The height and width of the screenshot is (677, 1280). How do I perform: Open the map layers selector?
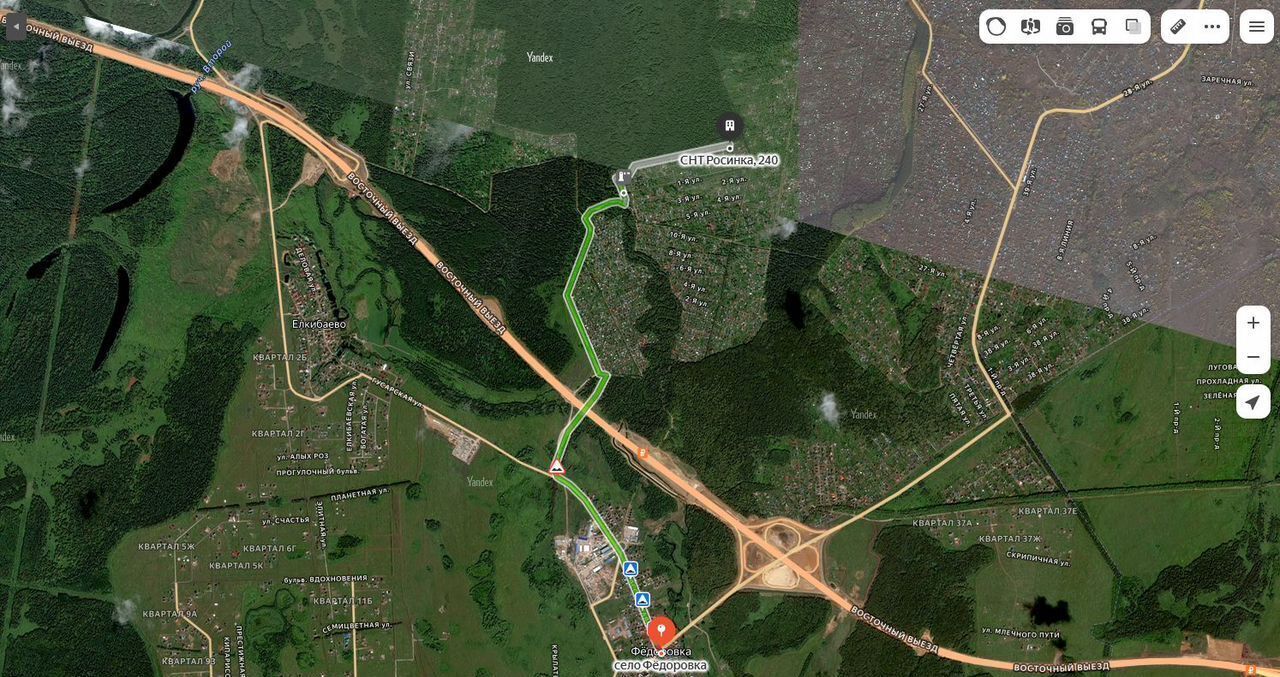click(x=1133, y=27)
